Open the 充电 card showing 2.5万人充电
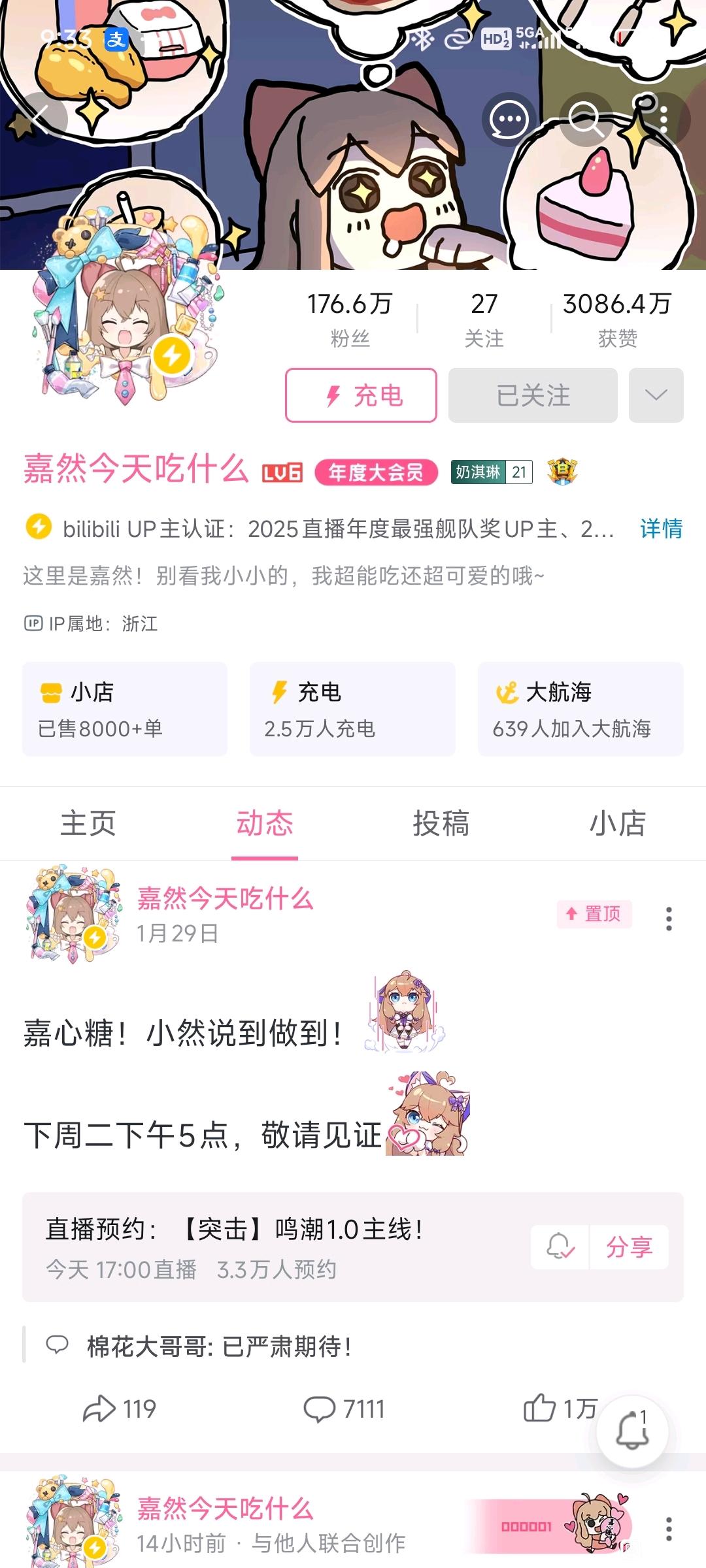The height and width of the screenshot is (1568, 706). (352, 709)
